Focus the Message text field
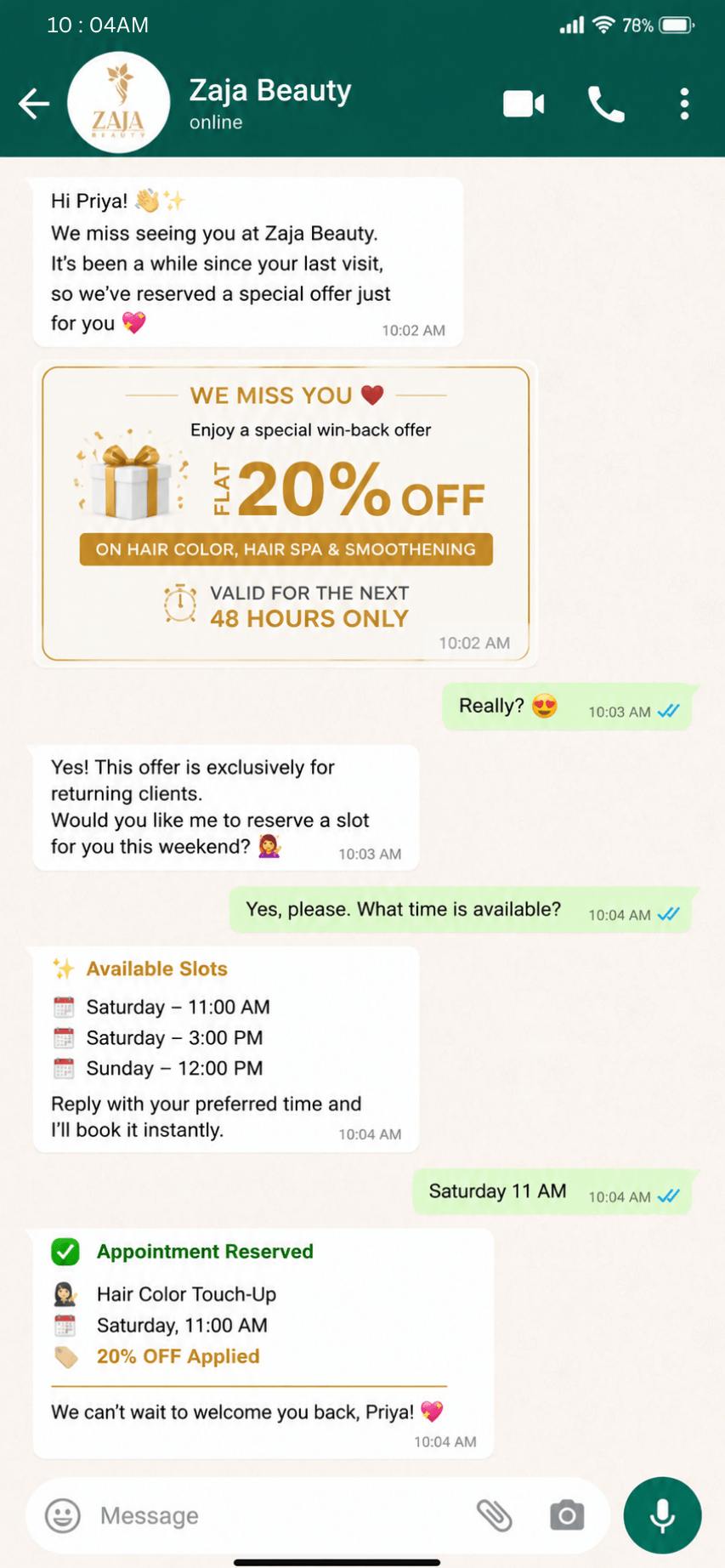 pyautogui.click(x=280, y=1515)
